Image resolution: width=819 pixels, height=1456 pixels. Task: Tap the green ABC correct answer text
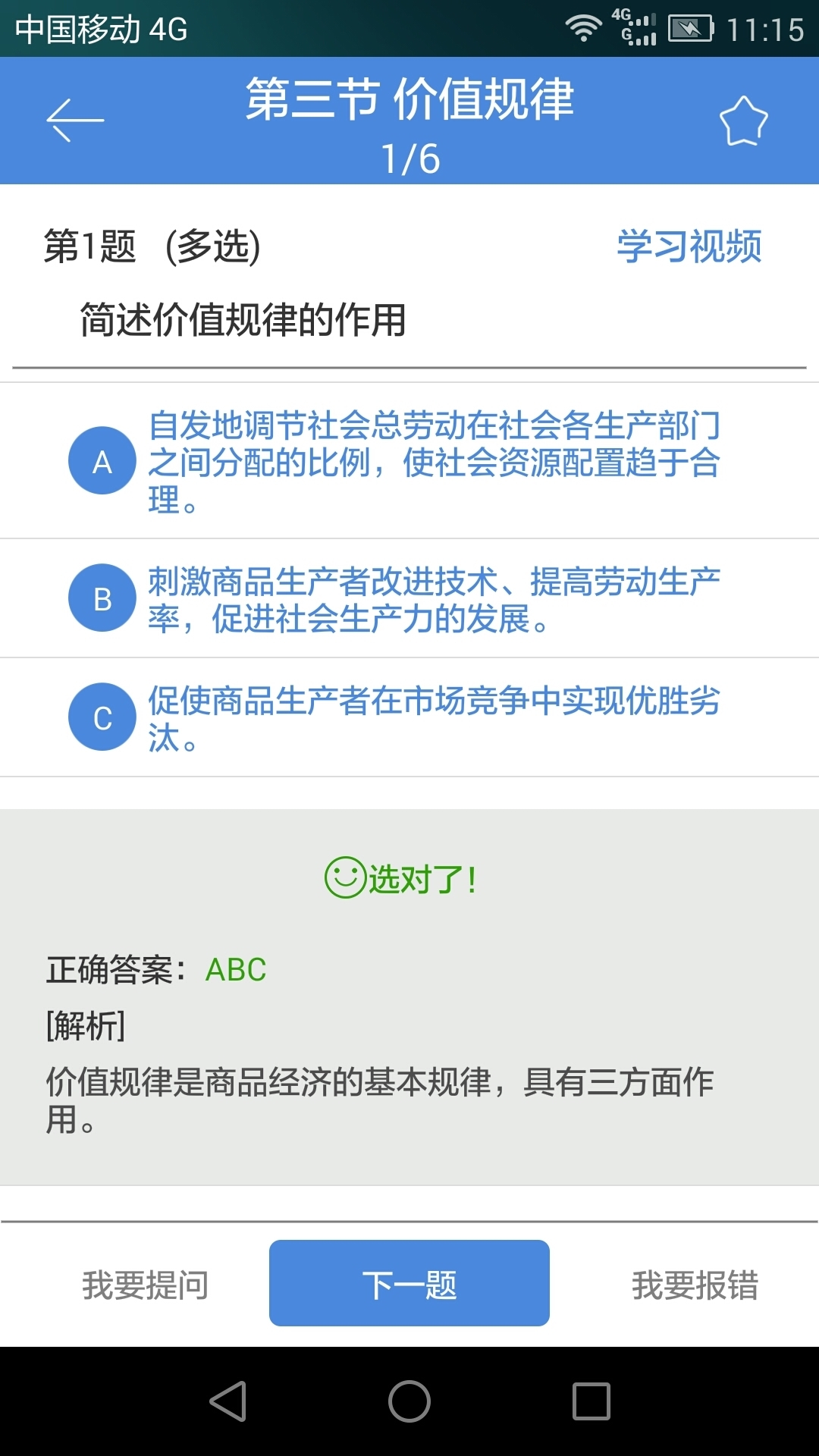(x=236, y=969)
